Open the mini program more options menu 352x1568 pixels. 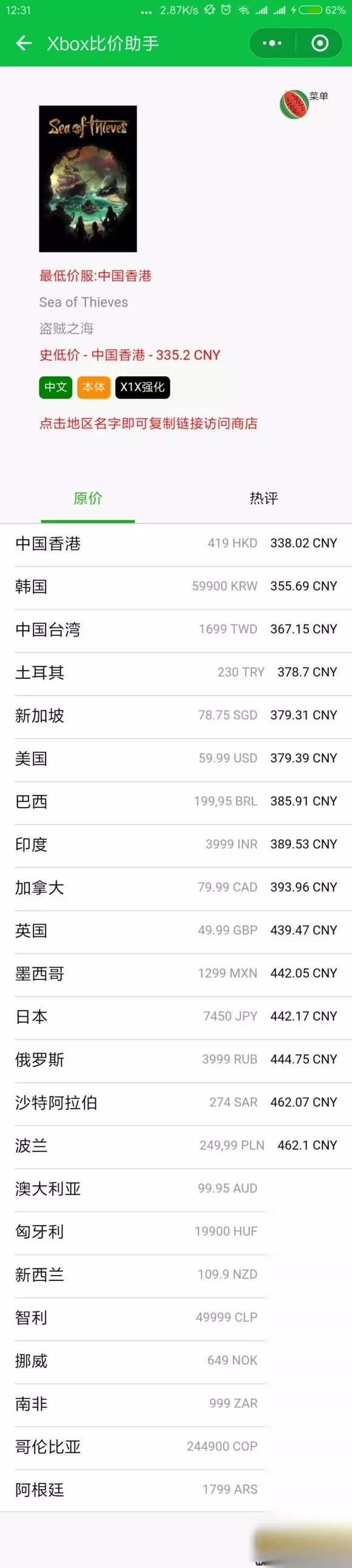[272, 43]
